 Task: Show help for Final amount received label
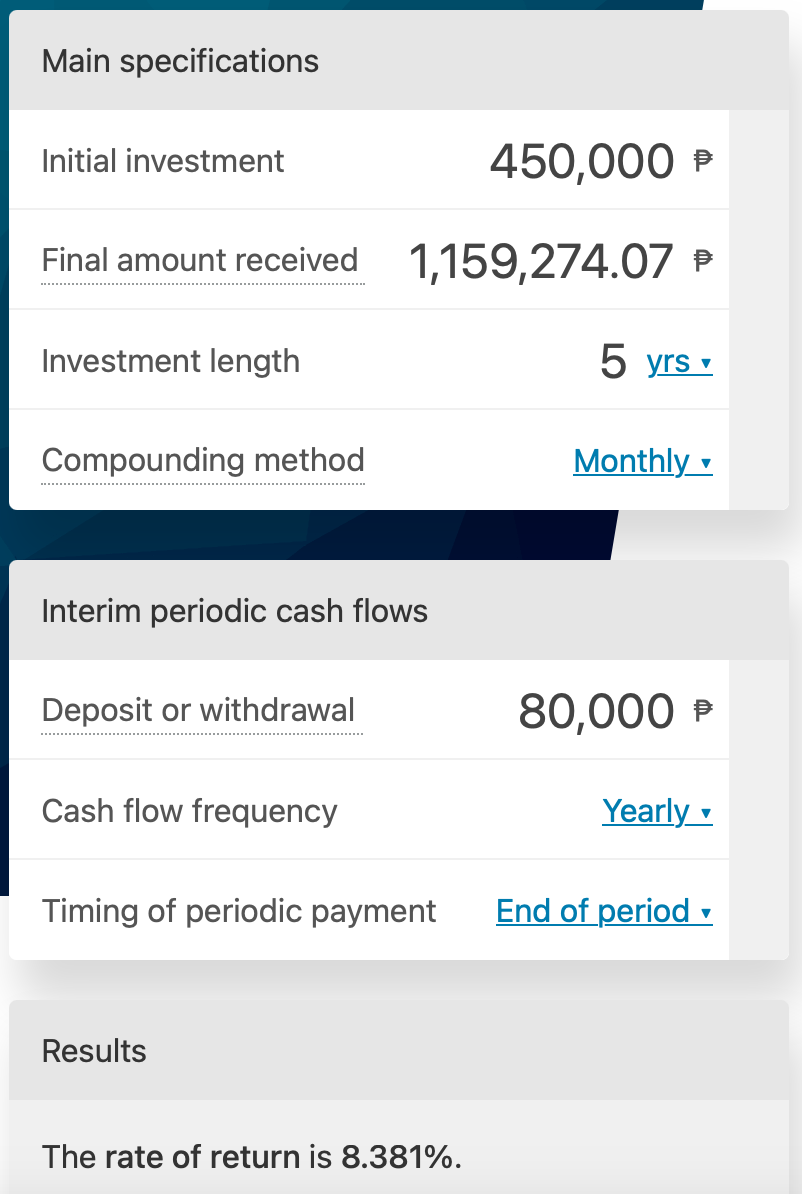click(200, 261)
